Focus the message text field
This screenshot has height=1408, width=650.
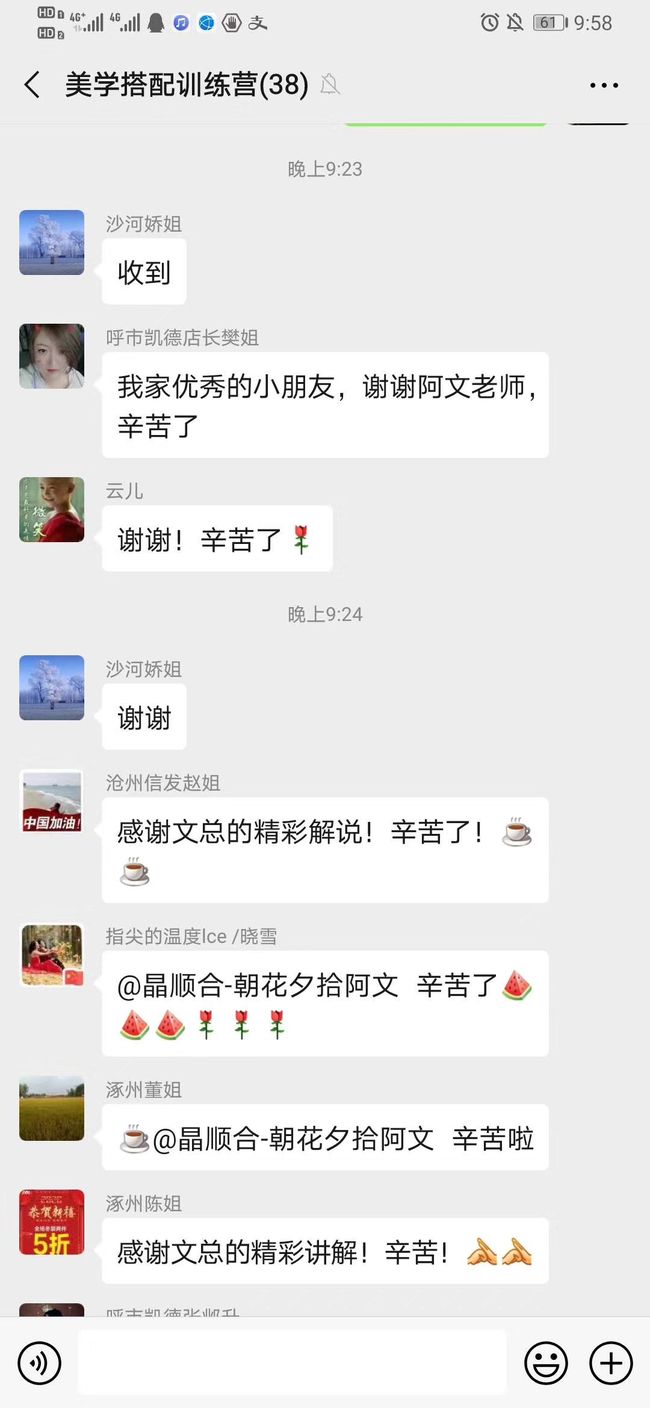[292, 1362]
